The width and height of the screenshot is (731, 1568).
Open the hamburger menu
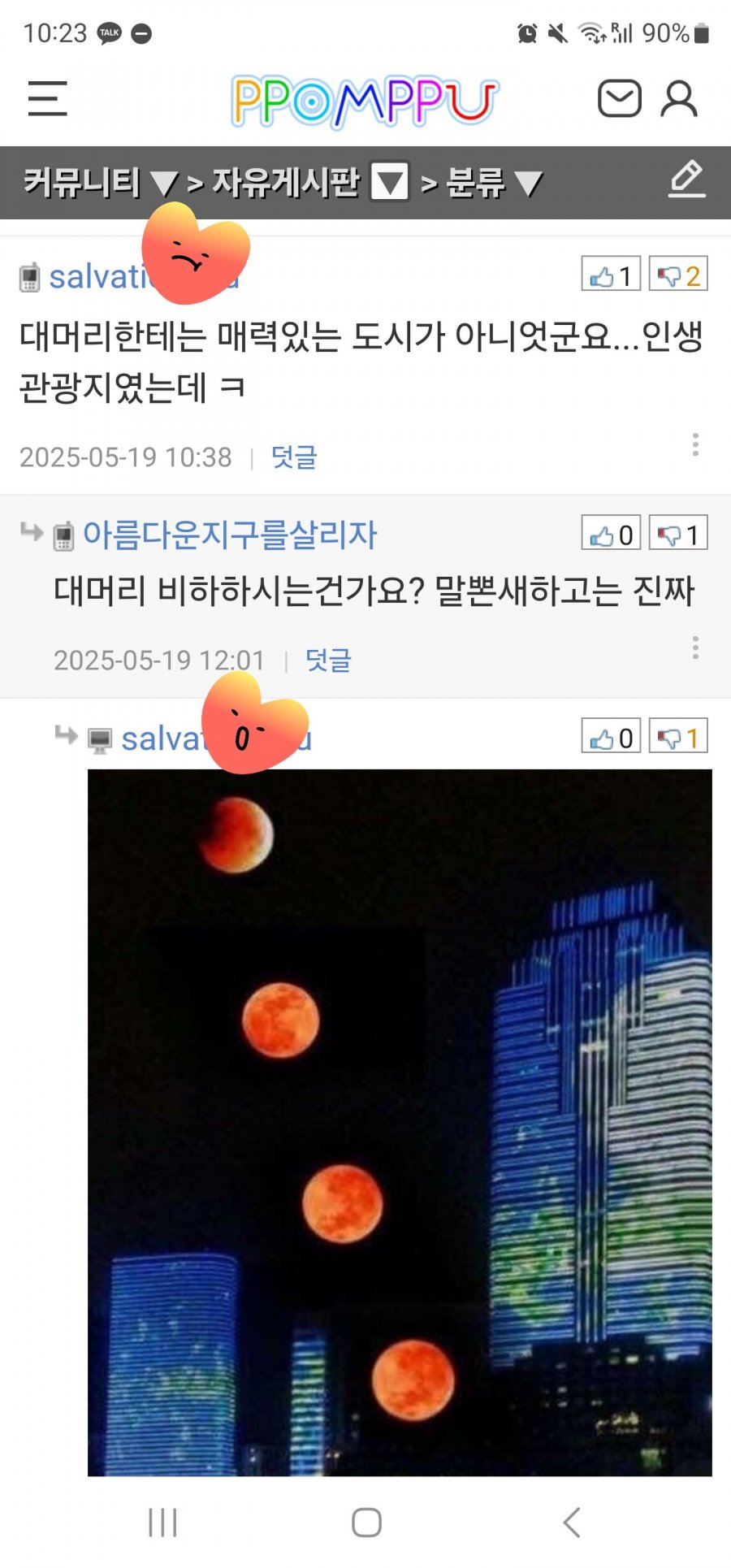(47, 99)
